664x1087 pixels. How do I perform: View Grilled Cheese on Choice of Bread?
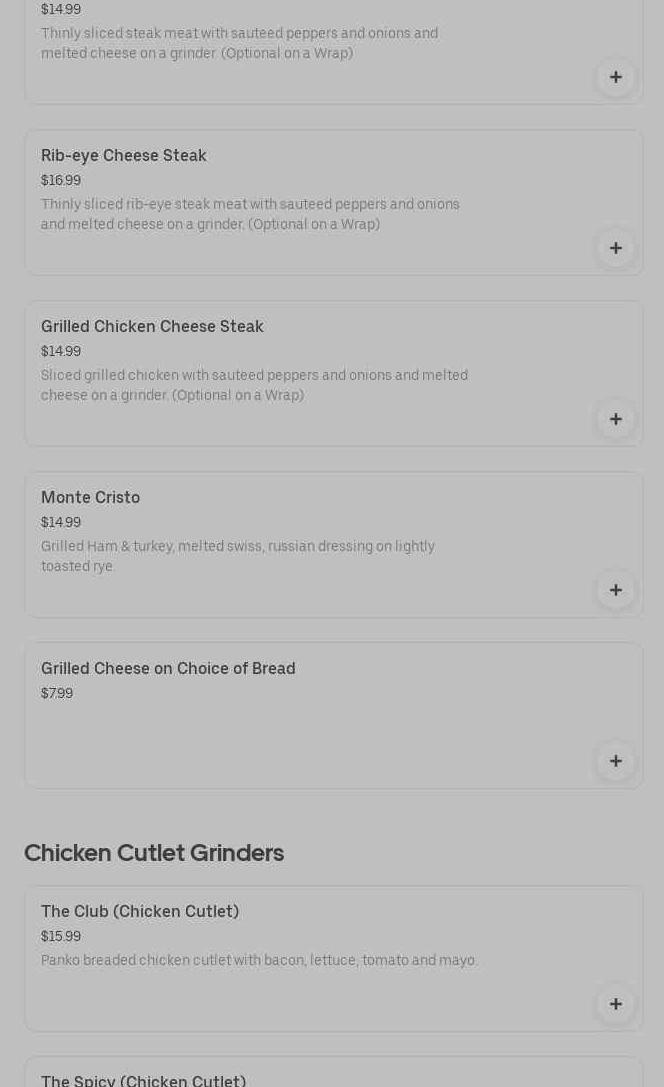pyautogui.click(x=168, y=669)
